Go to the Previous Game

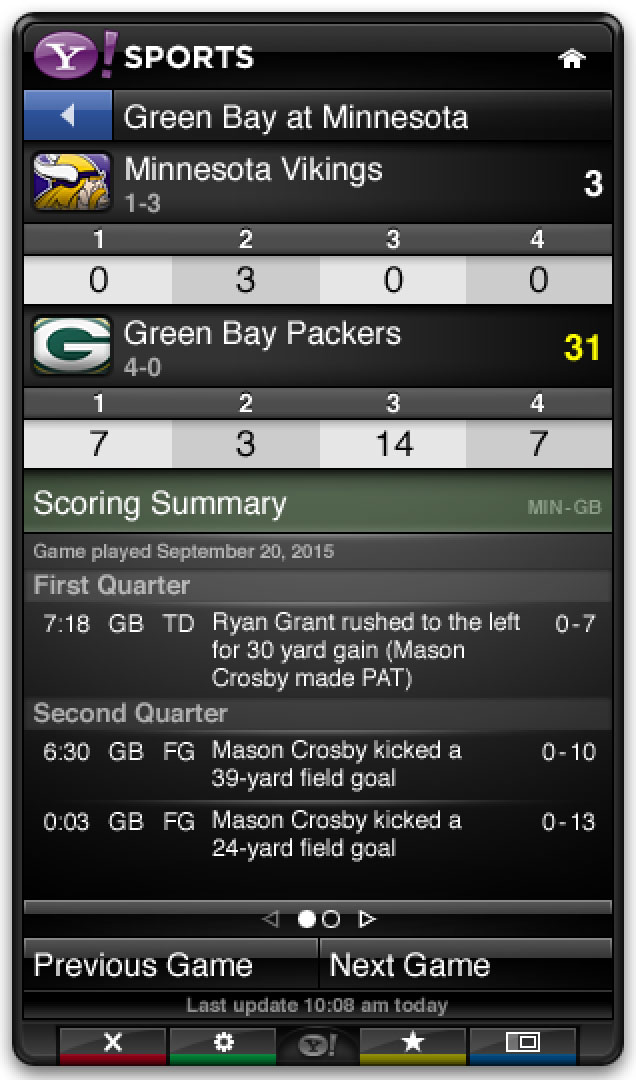170,965
